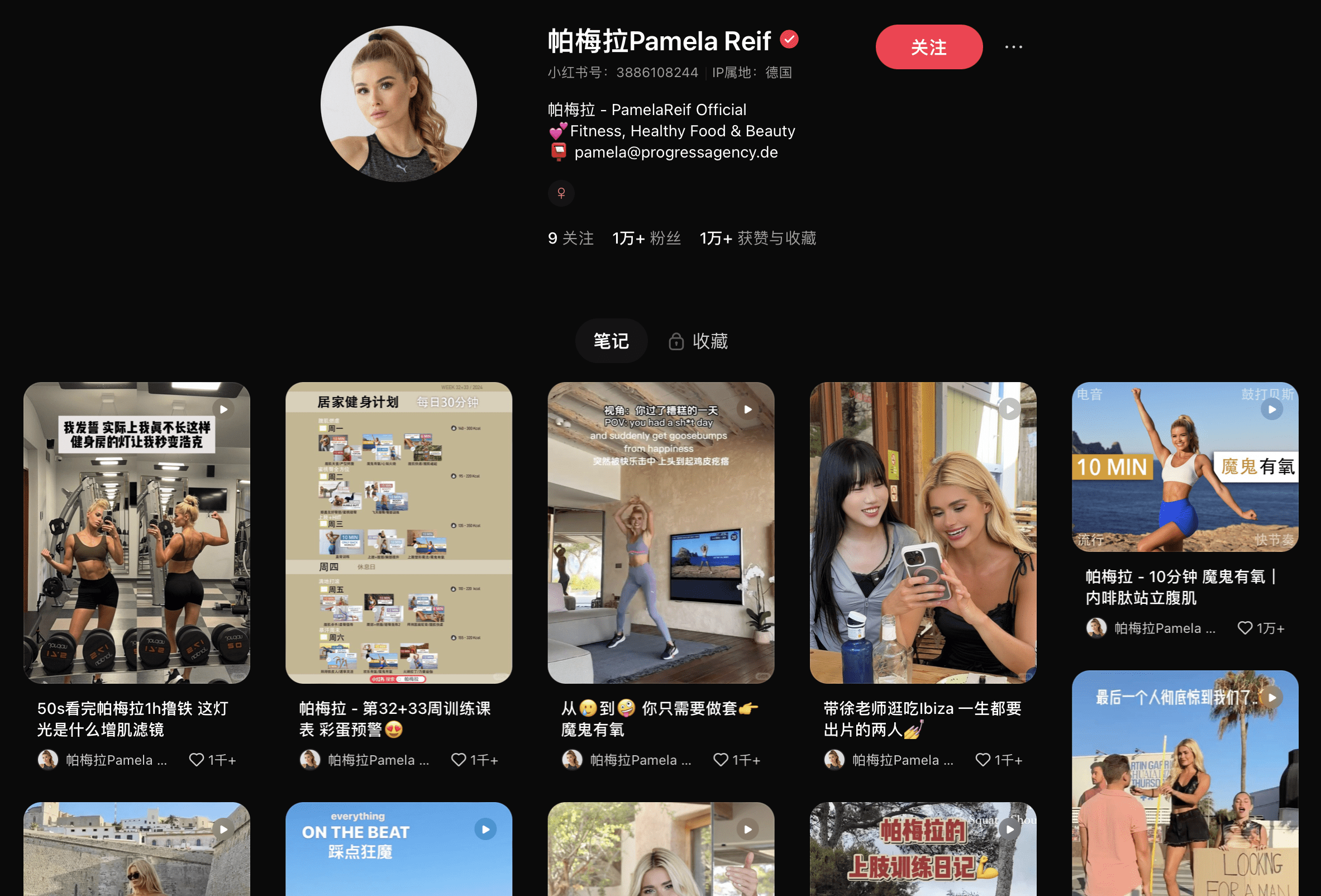Like the 10分钟 魔鬼有氧 note

pos(1245,628)
